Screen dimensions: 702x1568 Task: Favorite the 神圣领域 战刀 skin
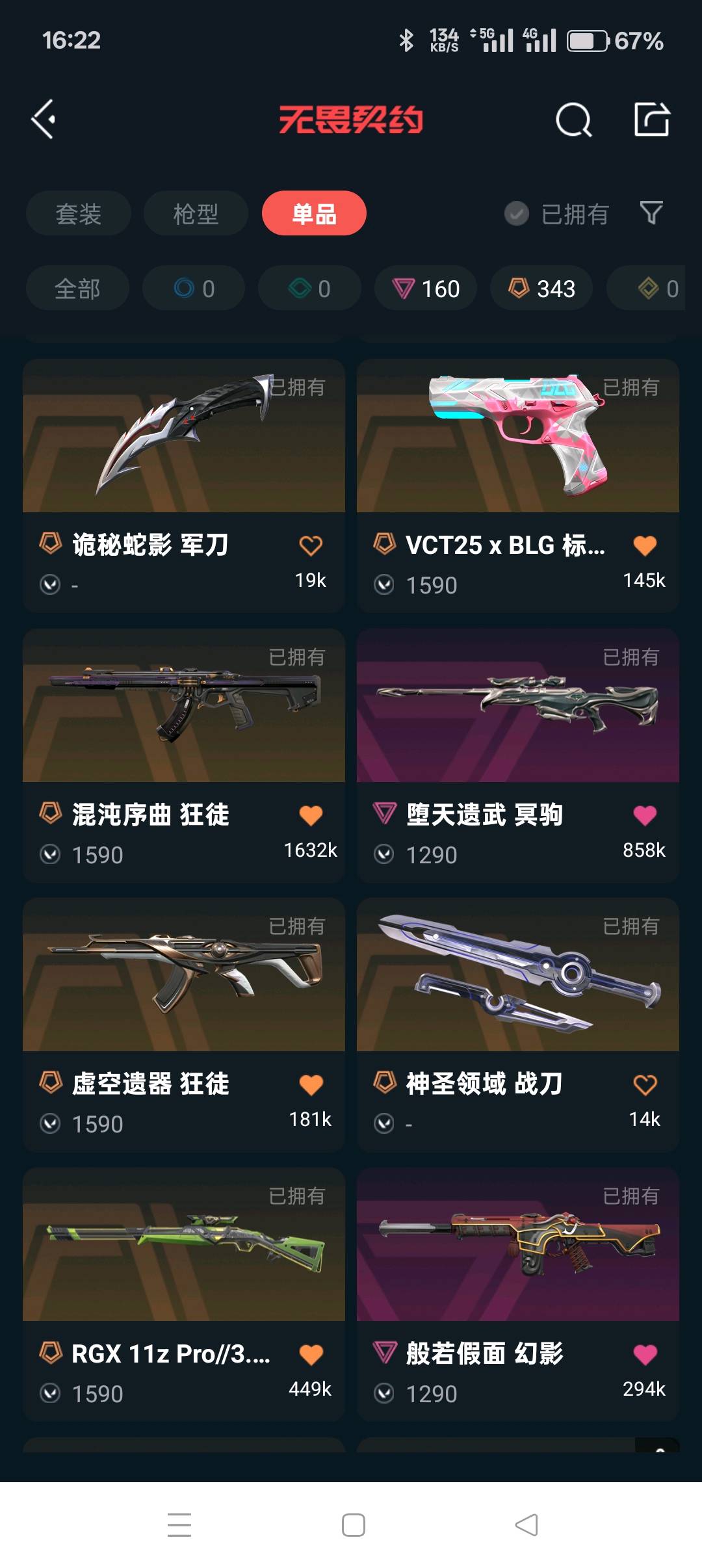coord(645,1084)
